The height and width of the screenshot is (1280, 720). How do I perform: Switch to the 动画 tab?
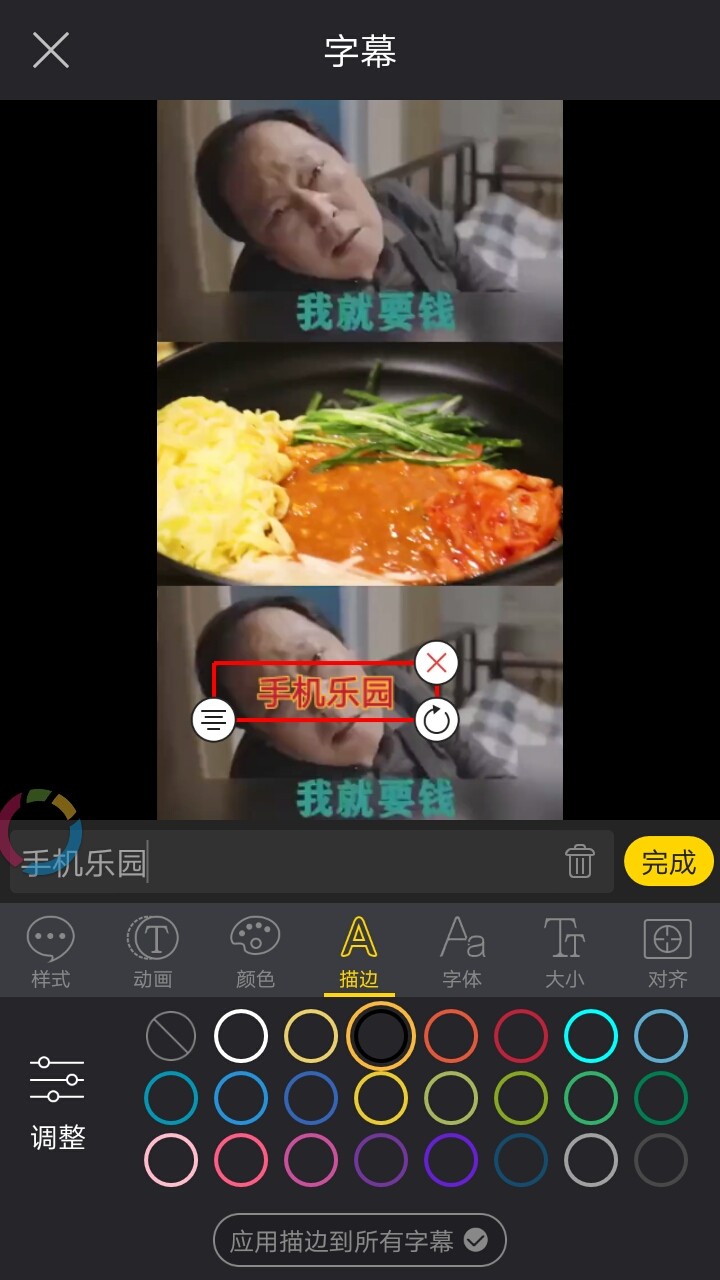pos(153,952)
